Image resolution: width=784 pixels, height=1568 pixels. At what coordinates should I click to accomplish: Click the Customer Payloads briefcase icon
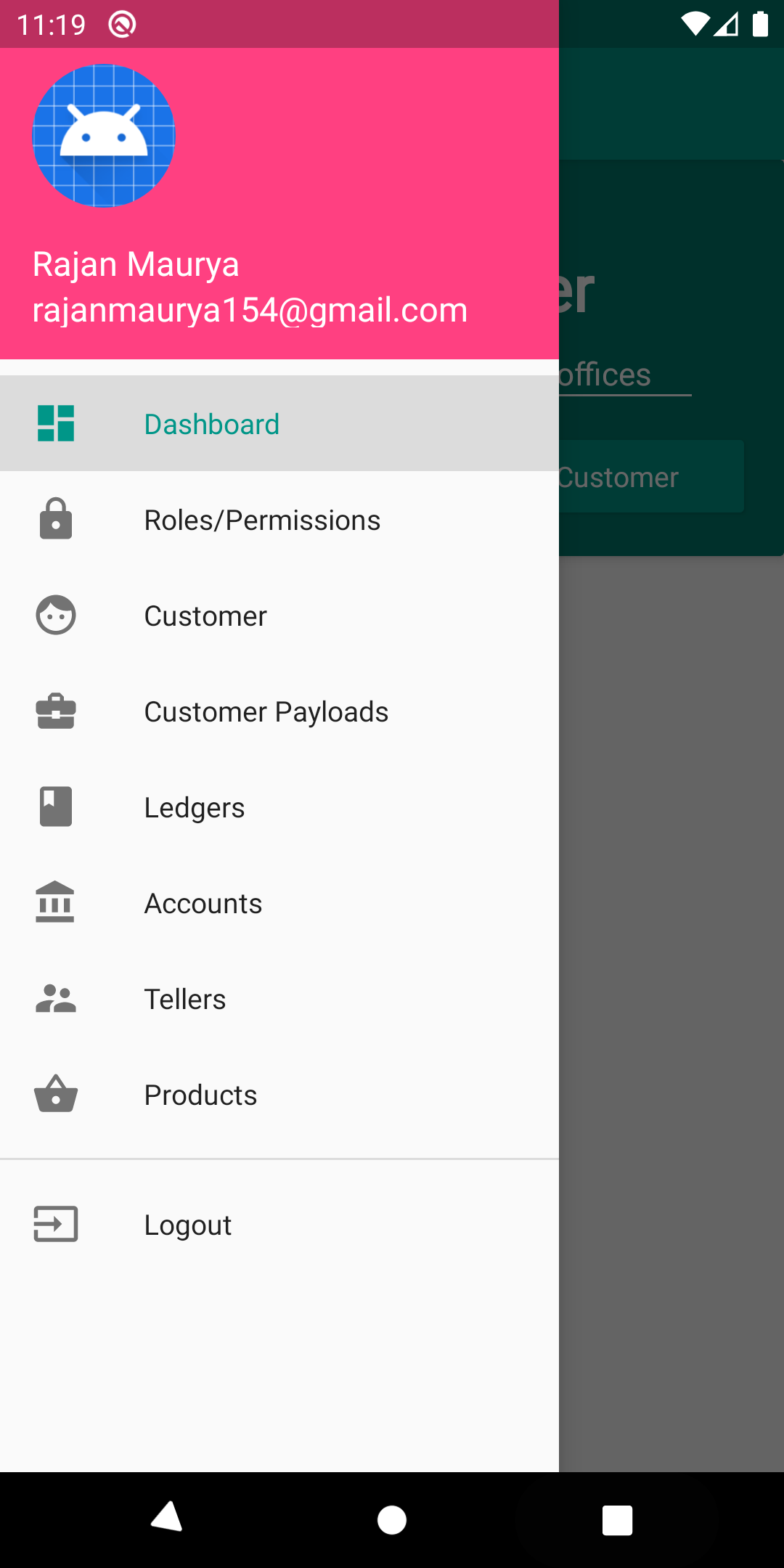coord(55,711)
